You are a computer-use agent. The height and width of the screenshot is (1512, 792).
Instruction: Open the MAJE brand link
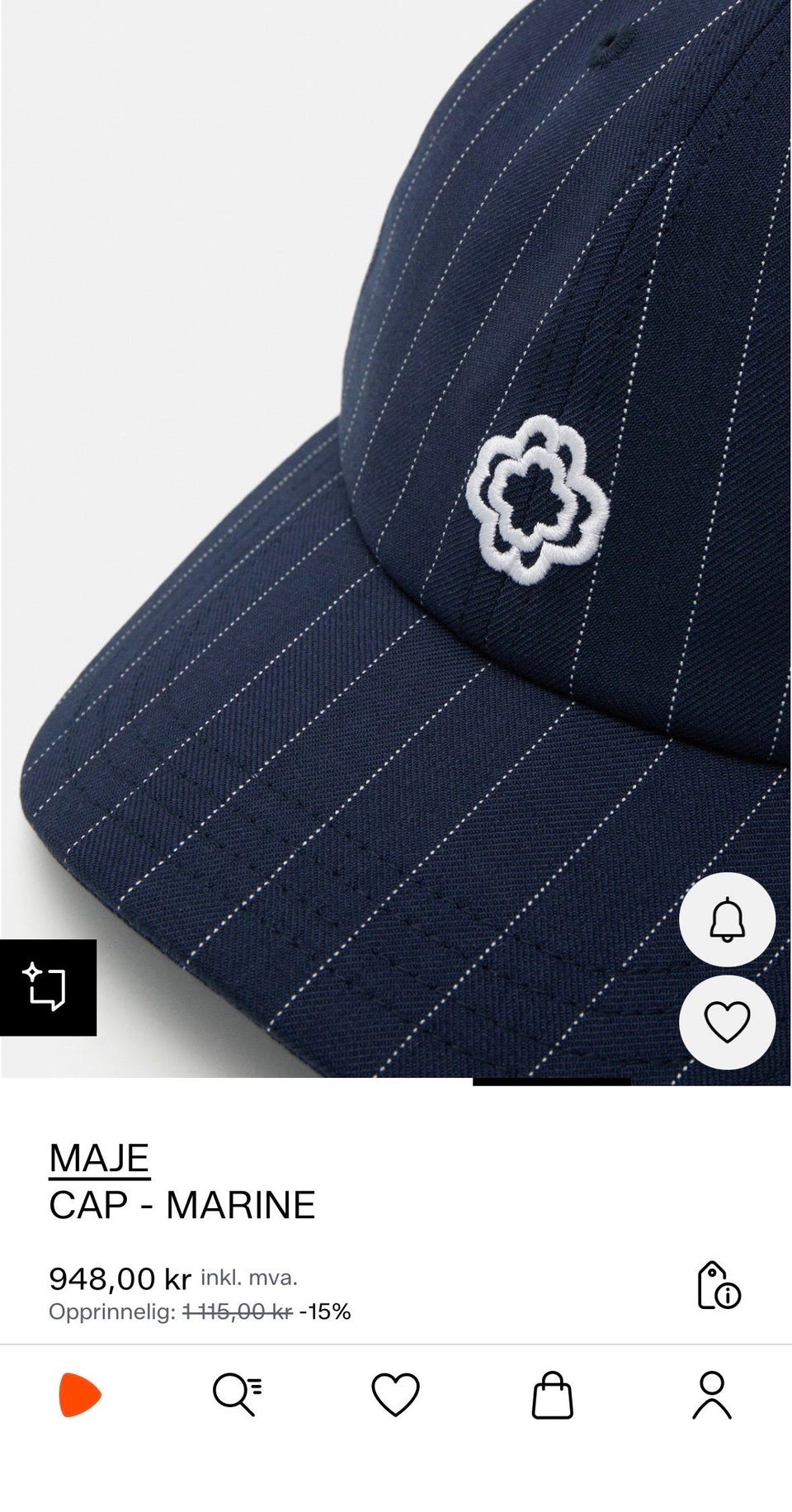pos(99,1159)
